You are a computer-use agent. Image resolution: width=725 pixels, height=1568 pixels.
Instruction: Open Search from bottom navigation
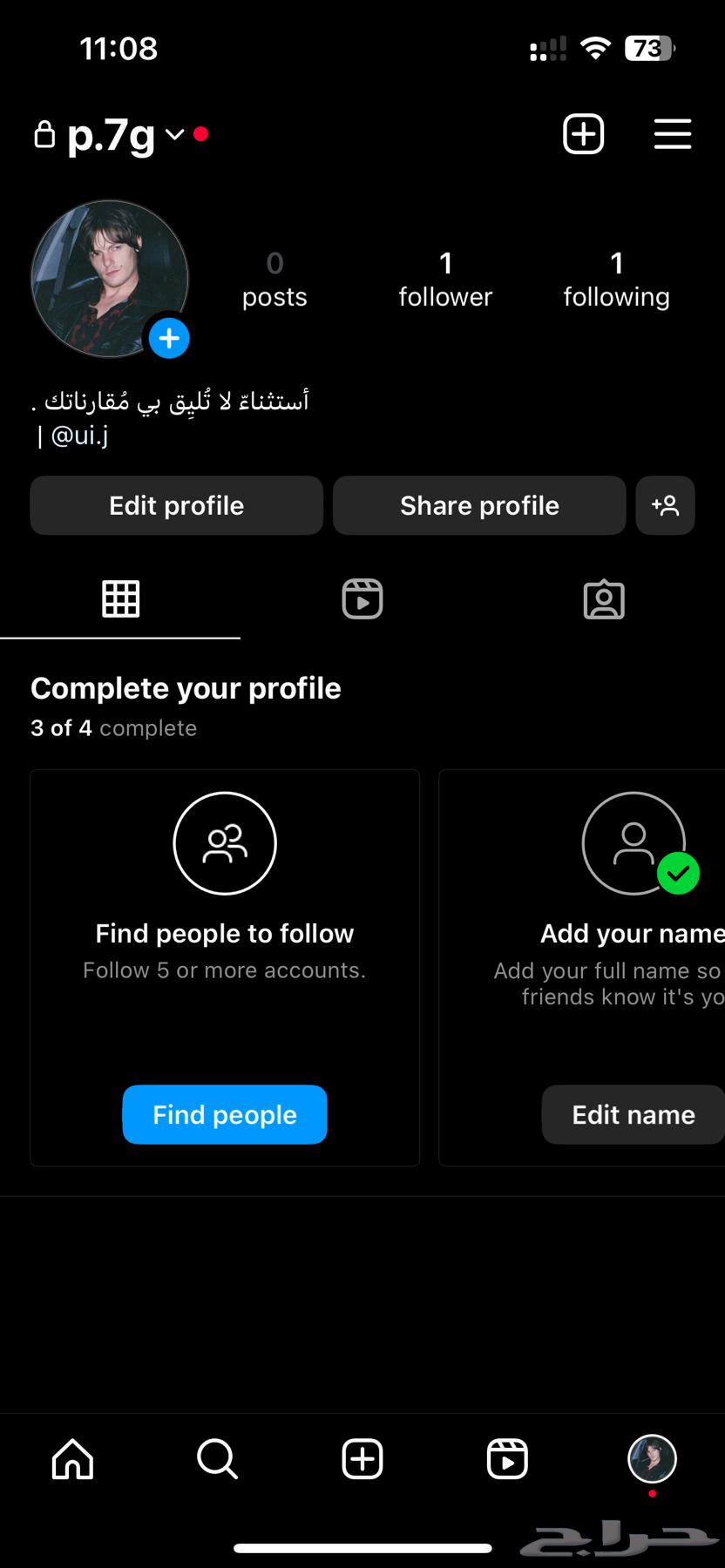point(217,1458)
